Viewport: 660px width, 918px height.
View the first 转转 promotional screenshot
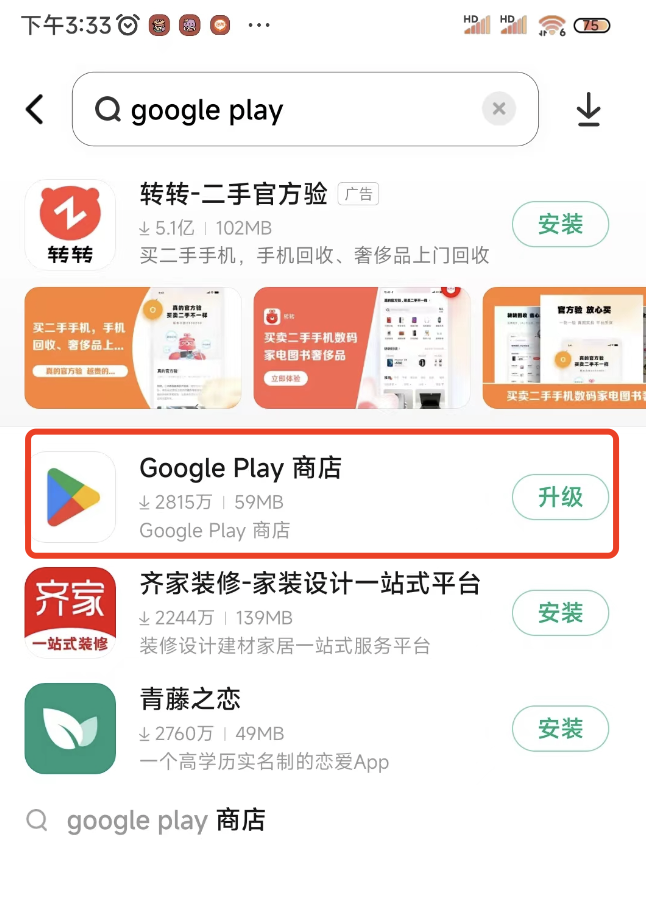pyautogui.click(x=132, y=348)
